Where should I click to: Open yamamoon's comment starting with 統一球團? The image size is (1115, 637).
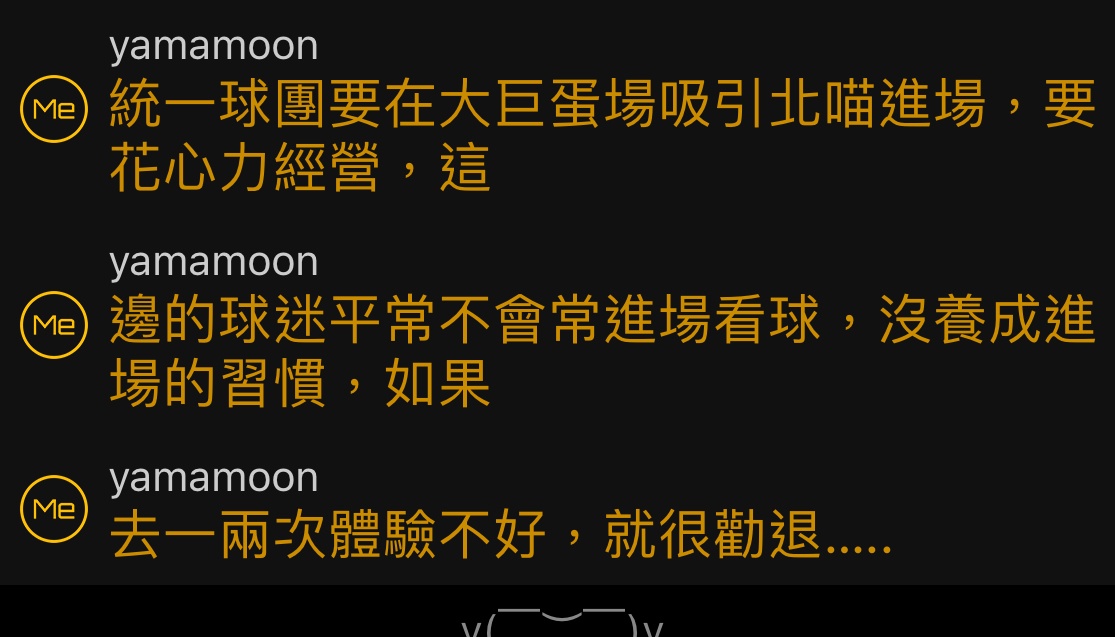[x=600, y=137]
